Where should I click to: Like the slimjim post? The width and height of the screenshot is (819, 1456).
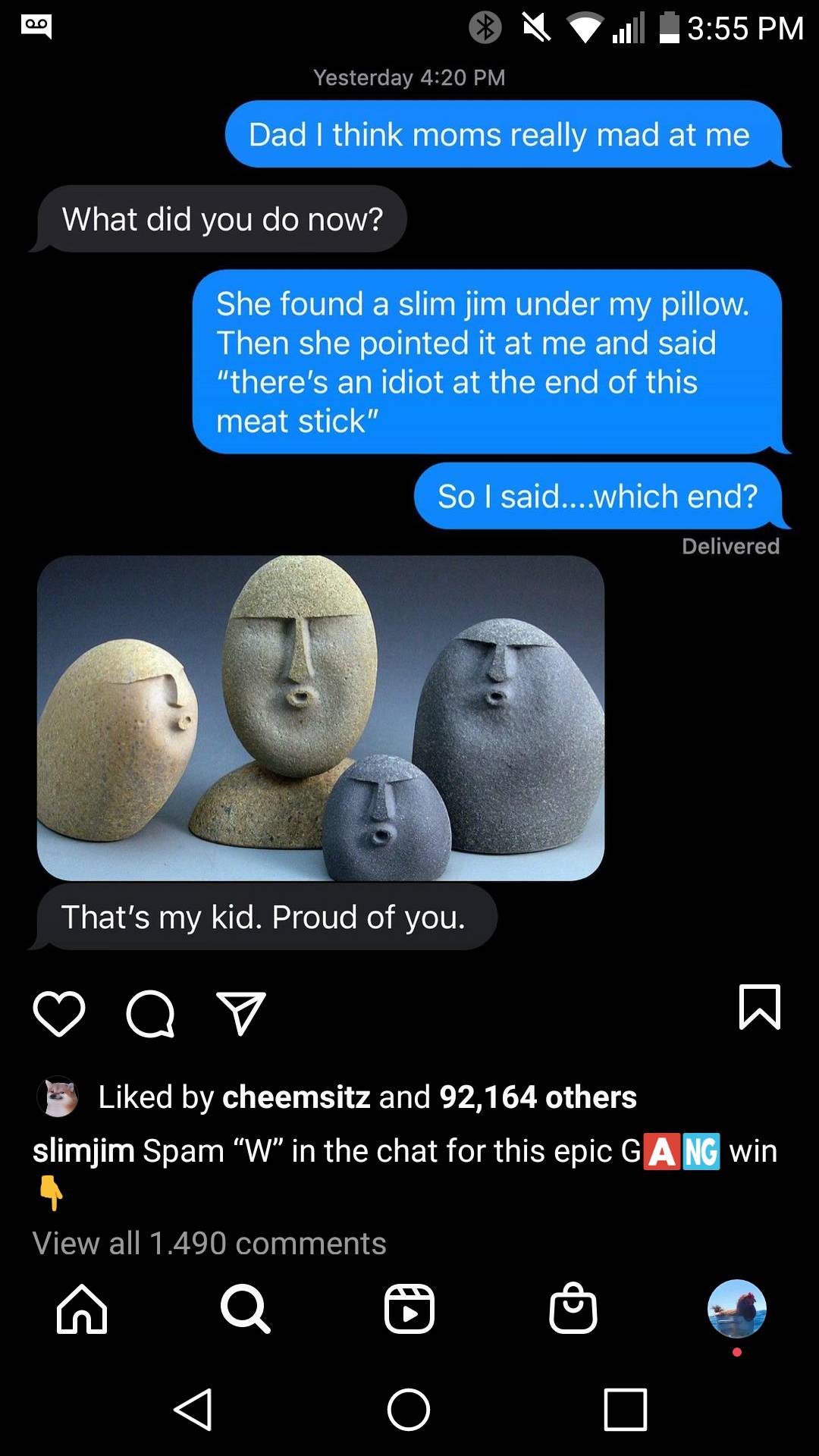point(59,1013)
